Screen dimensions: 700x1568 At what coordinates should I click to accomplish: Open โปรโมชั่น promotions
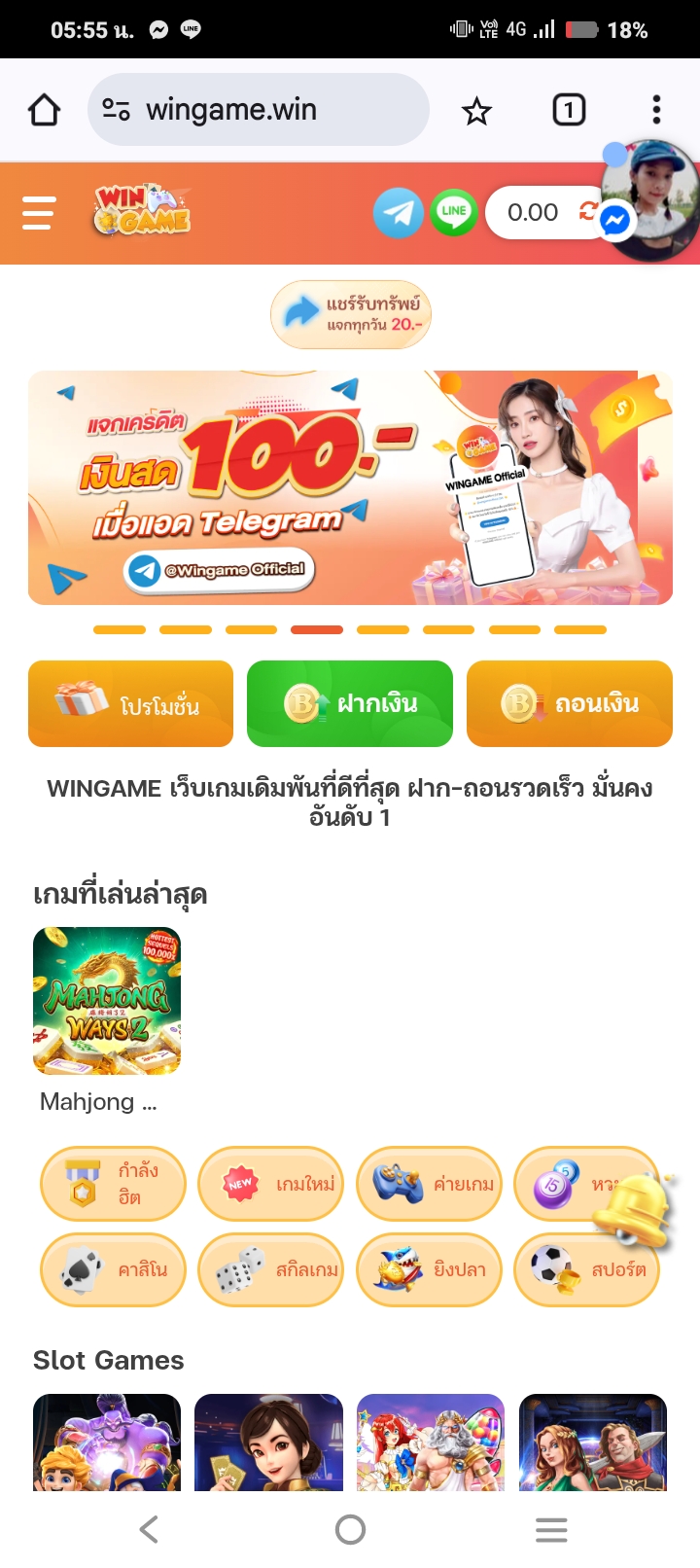pyautogui.click(x=131, y=704)
